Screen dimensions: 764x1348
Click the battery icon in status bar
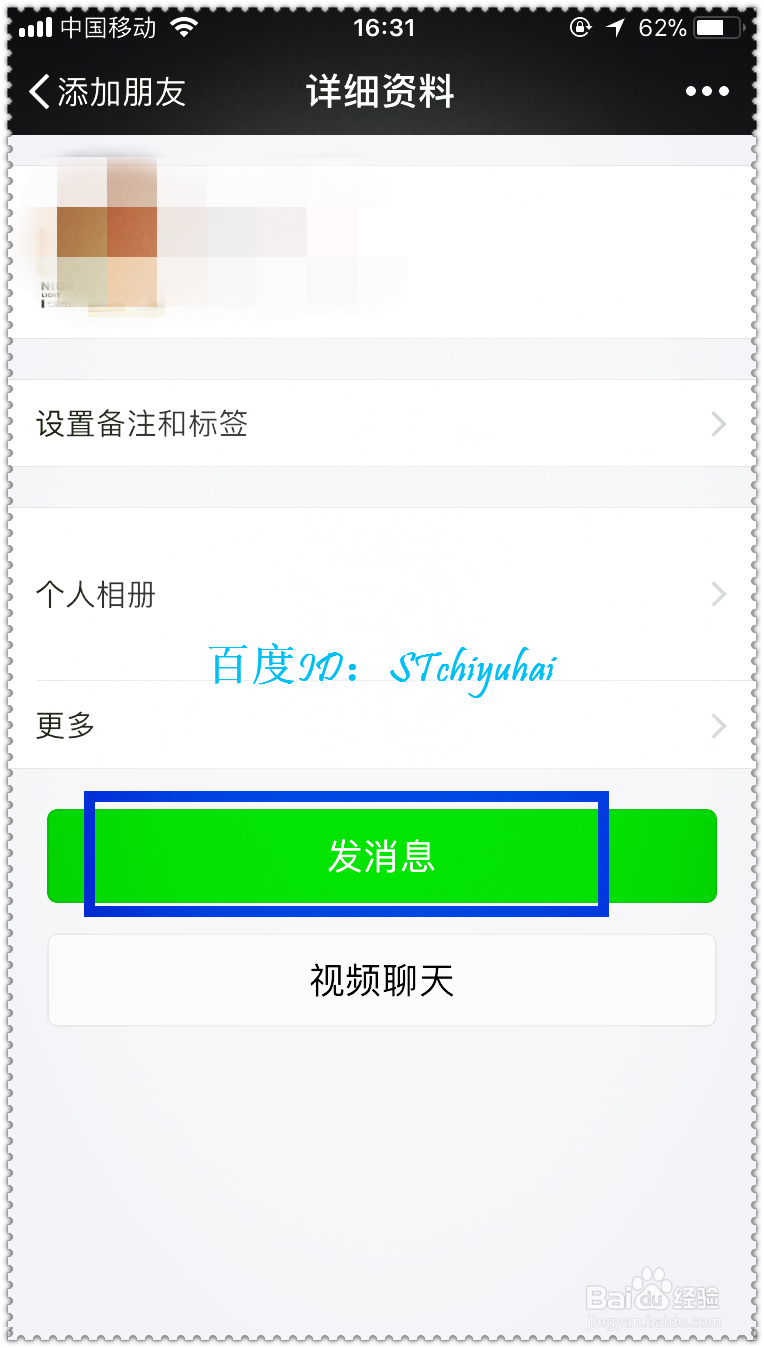[716, 28]
